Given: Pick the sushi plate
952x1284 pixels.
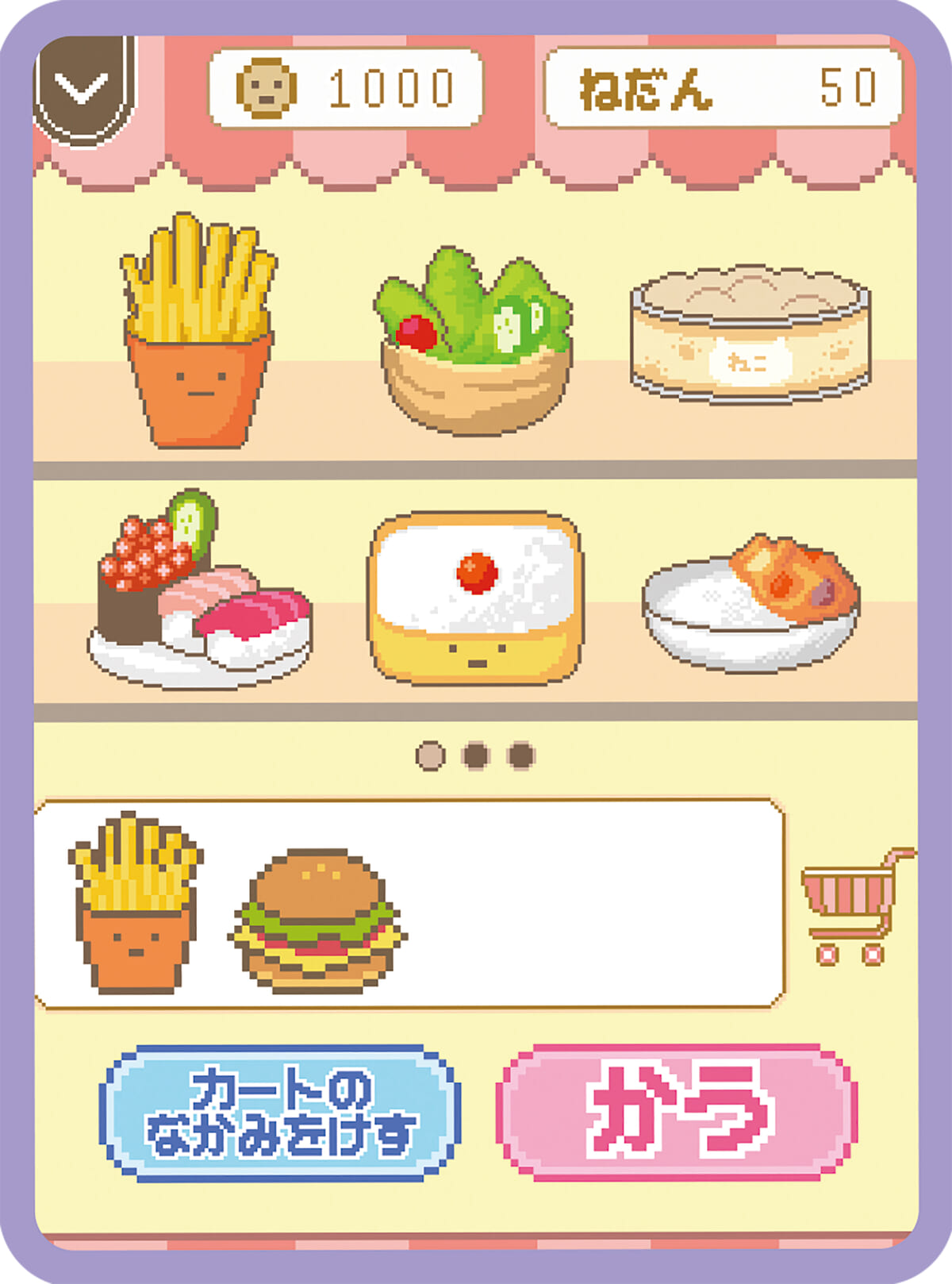Looking at the screenshot, I should tap(198, 594).
